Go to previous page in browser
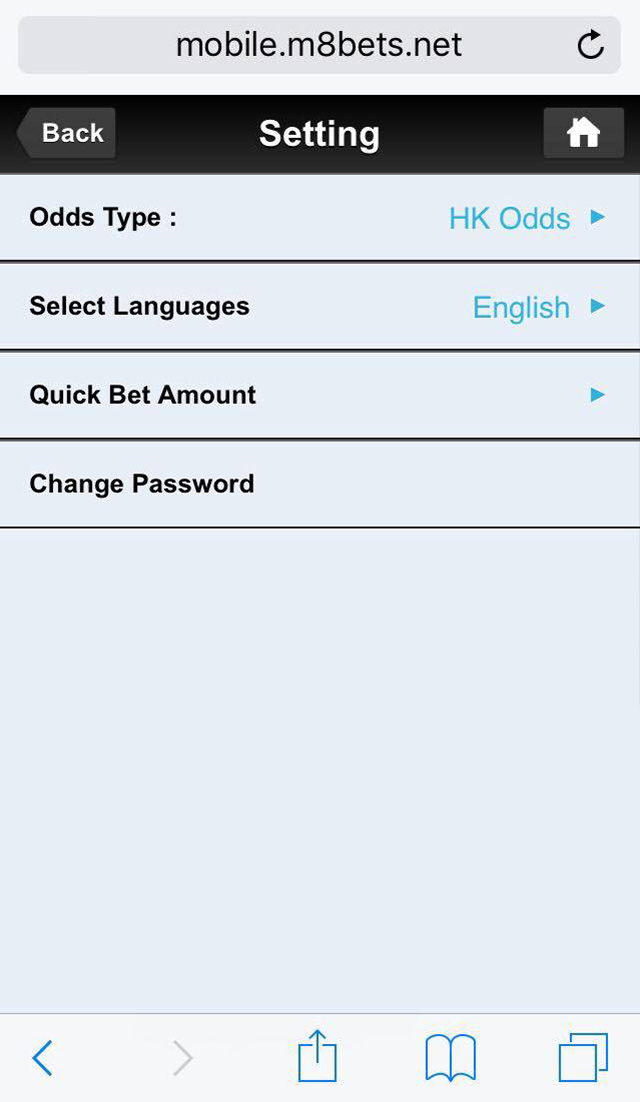The image size is (640, 1102). click(x=43, y=1058)
